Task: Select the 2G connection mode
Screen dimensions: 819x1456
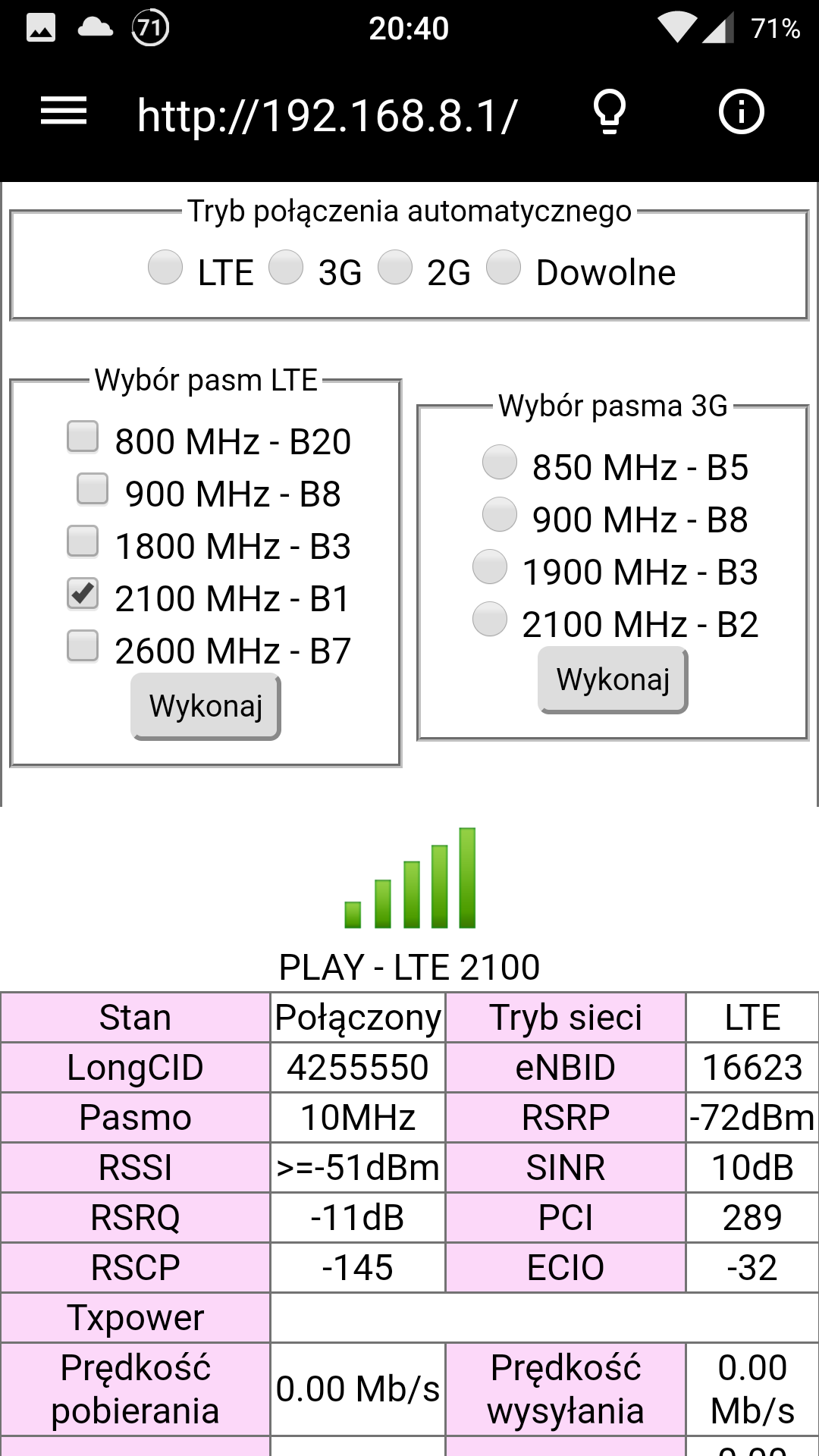Action: (395, 268)
